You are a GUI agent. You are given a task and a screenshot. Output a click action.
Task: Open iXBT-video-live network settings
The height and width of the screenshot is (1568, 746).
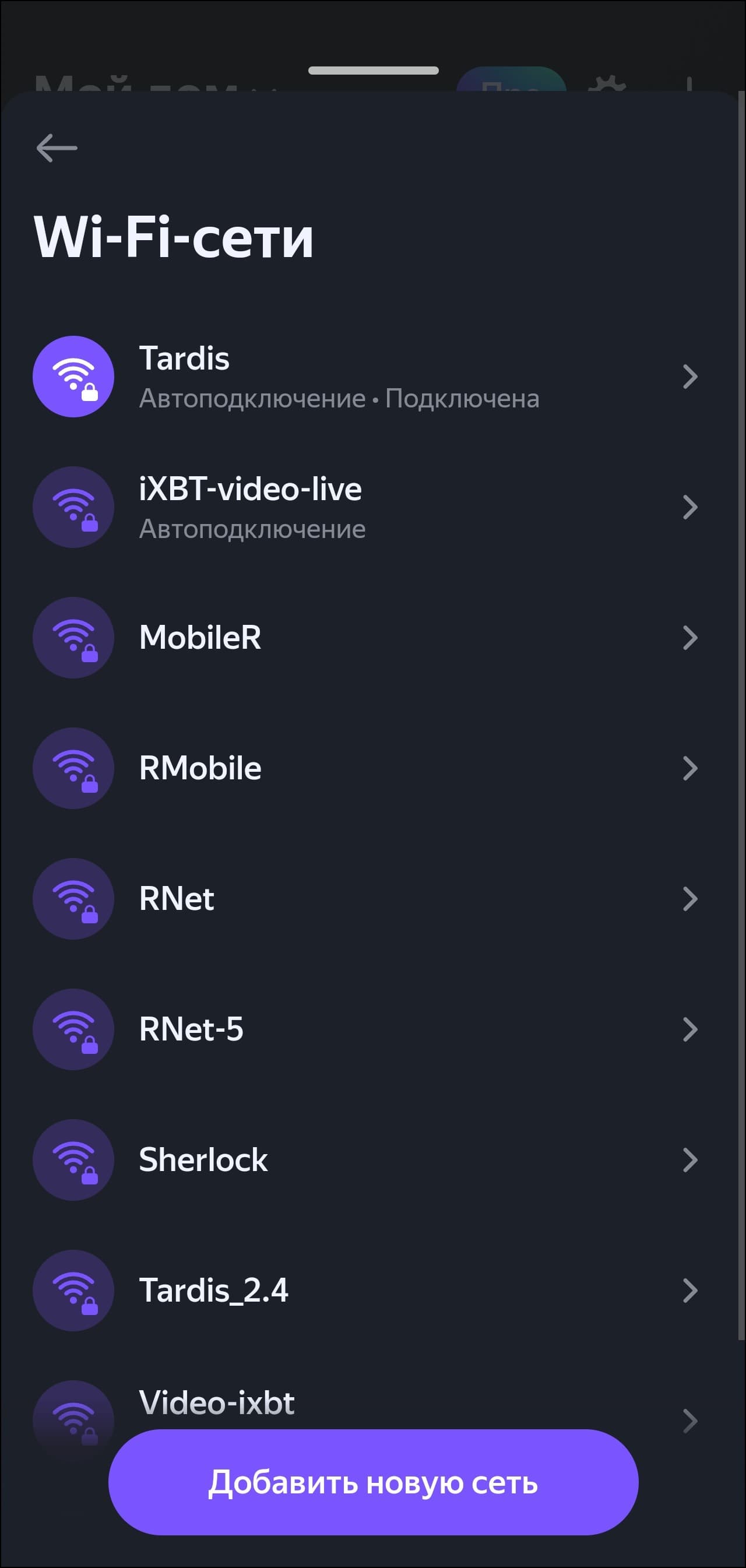click(365, 508)
